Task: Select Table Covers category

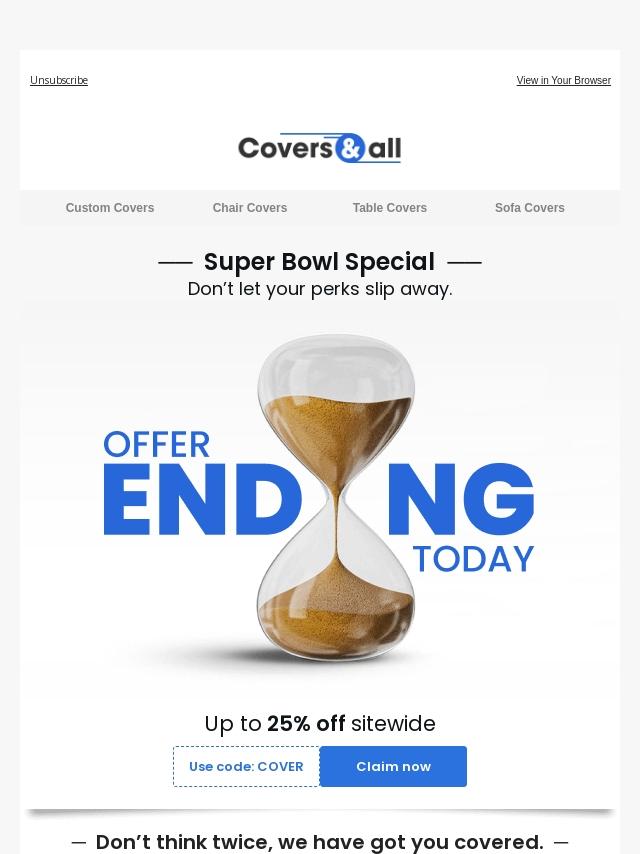Action: (390, 208)
